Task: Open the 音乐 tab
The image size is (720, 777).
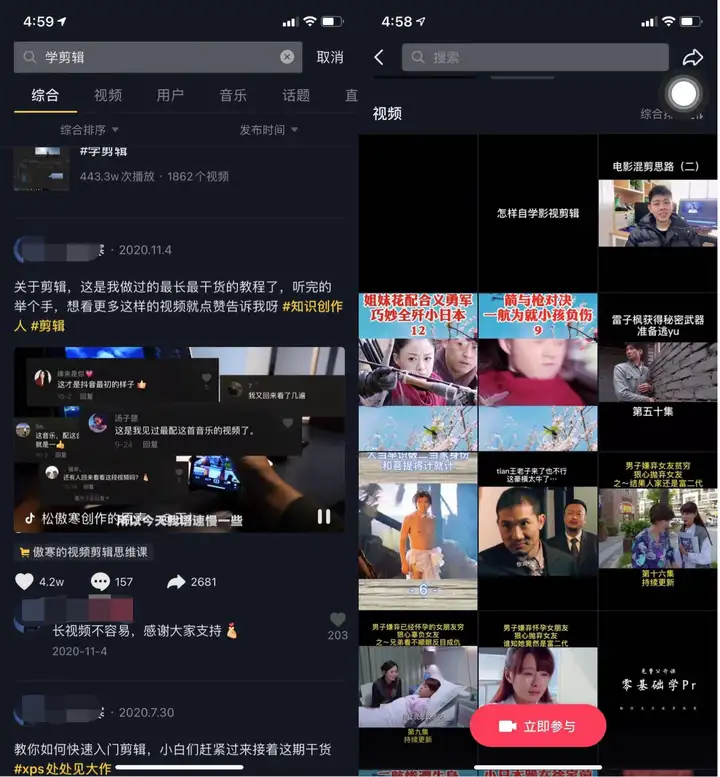Action: click(233, 95)
